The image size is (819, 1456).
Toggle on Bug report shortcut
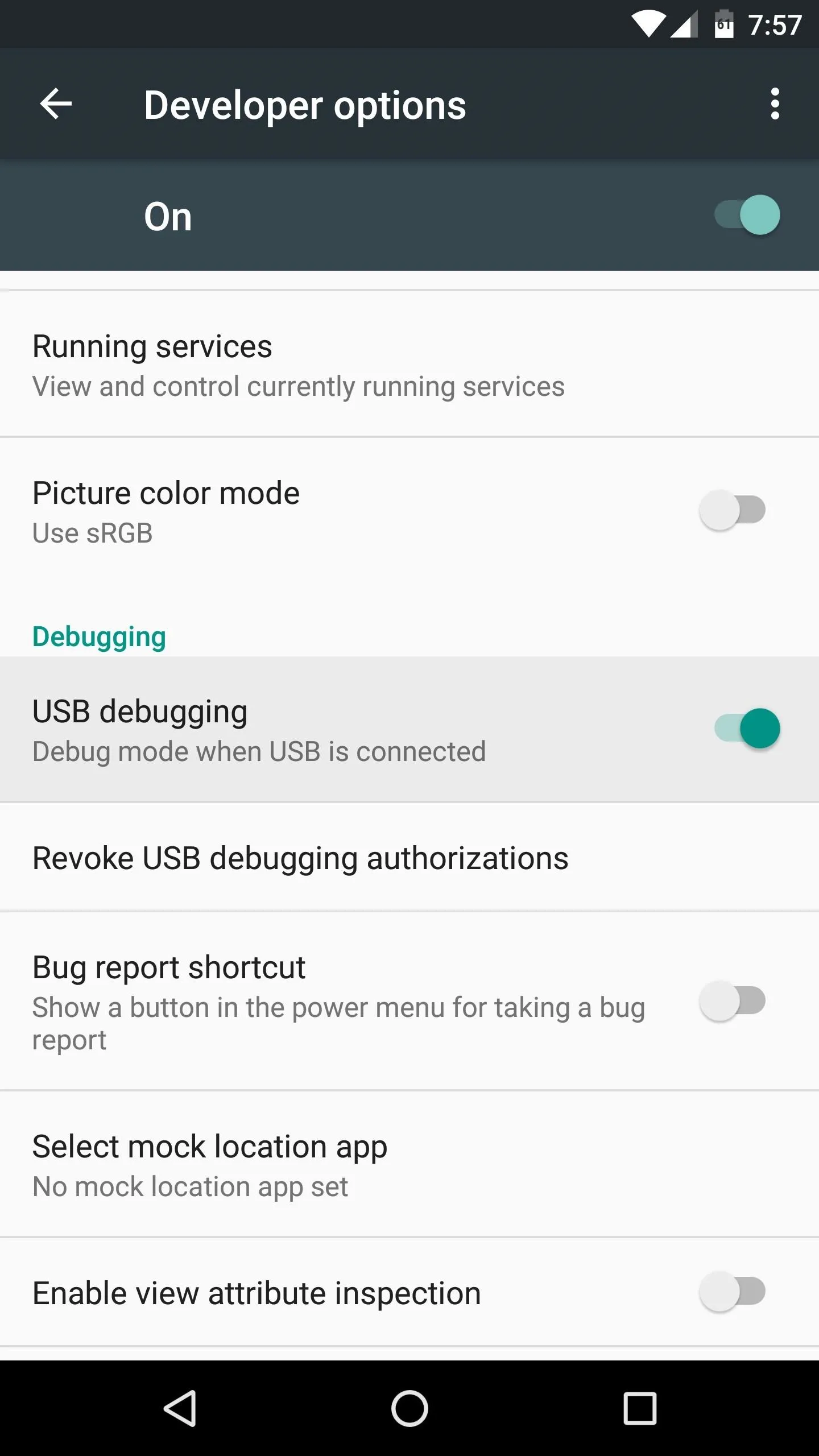tap(733, 1001)
